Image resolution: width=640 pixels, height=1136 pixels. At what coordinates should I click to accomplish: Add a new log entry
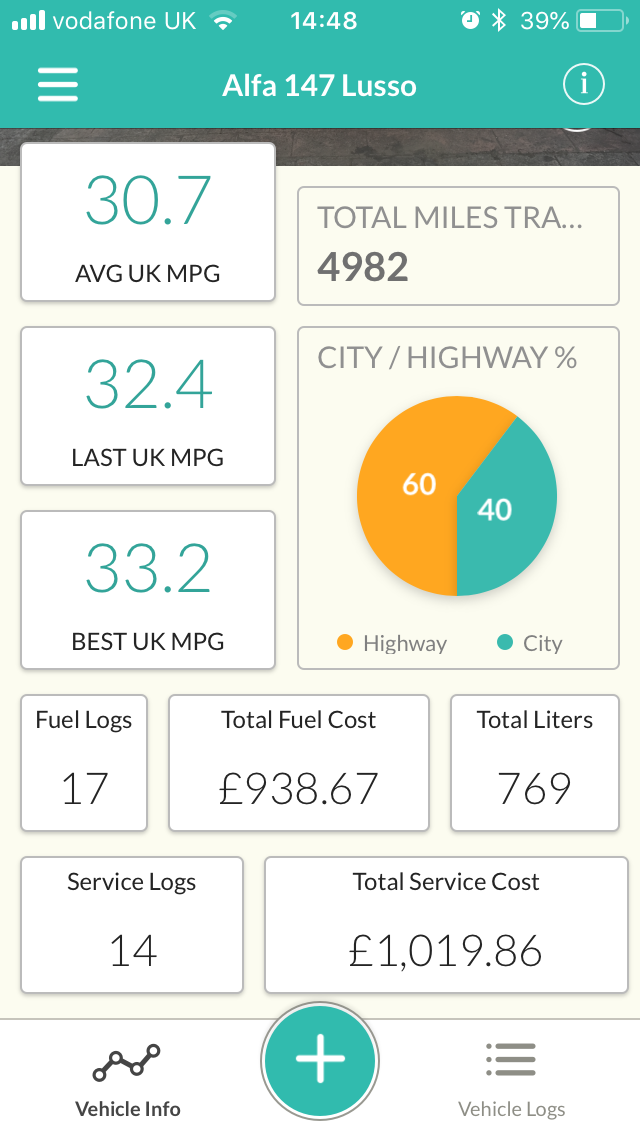(320, 1059)
